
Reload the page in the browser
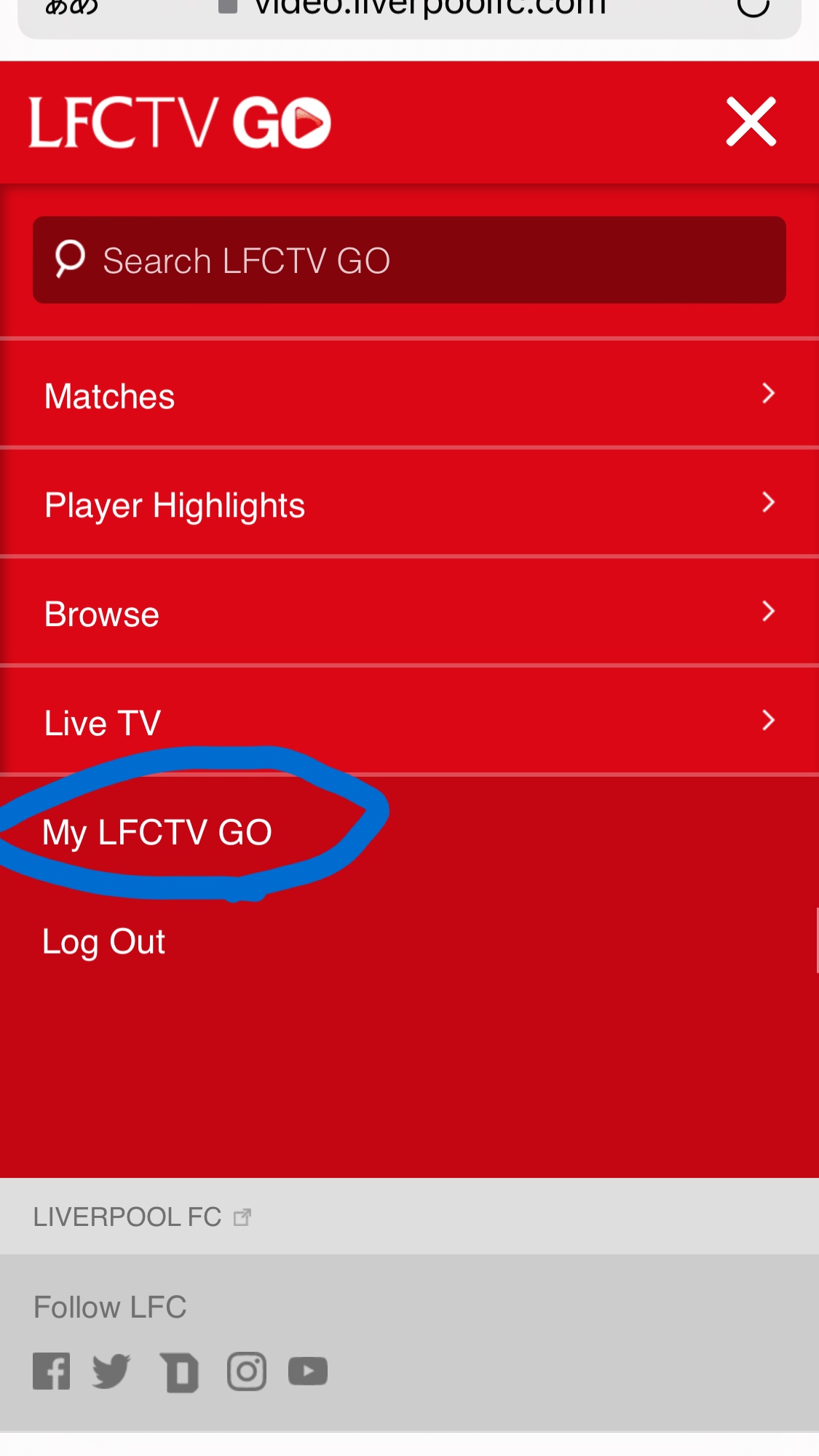[753, 7]
